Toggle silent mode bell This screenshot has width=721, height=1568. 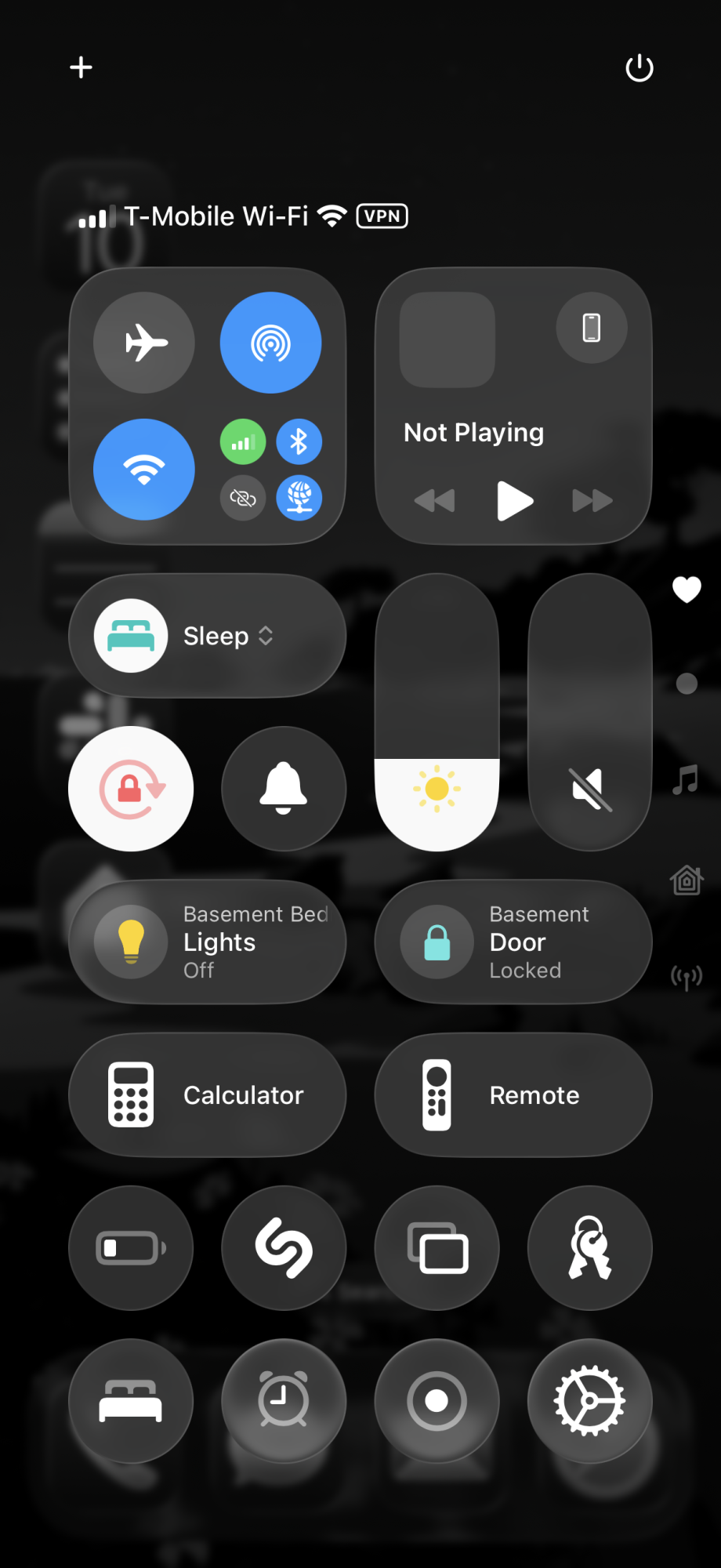(x=284, y=789)
